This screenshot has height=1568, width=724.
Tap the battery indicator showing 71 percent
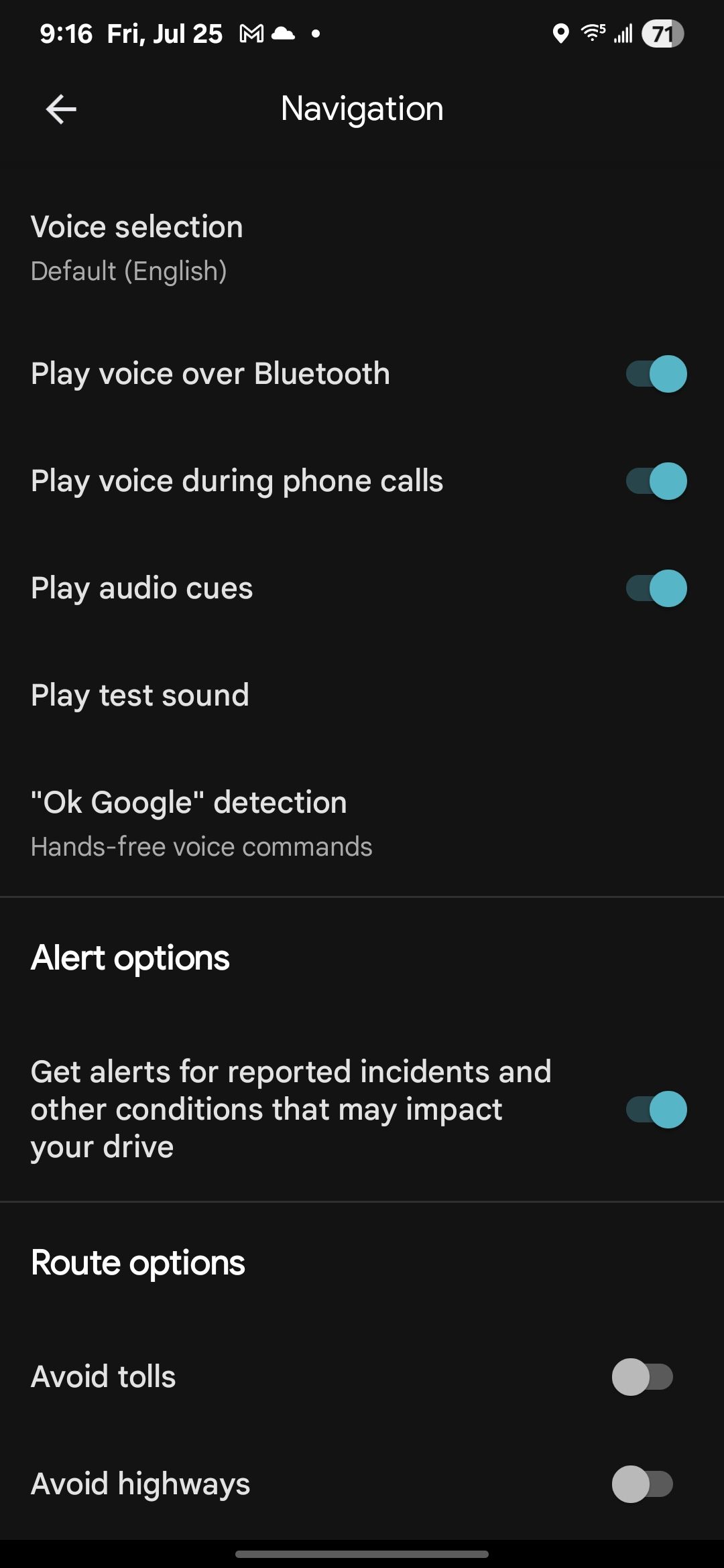662,33
